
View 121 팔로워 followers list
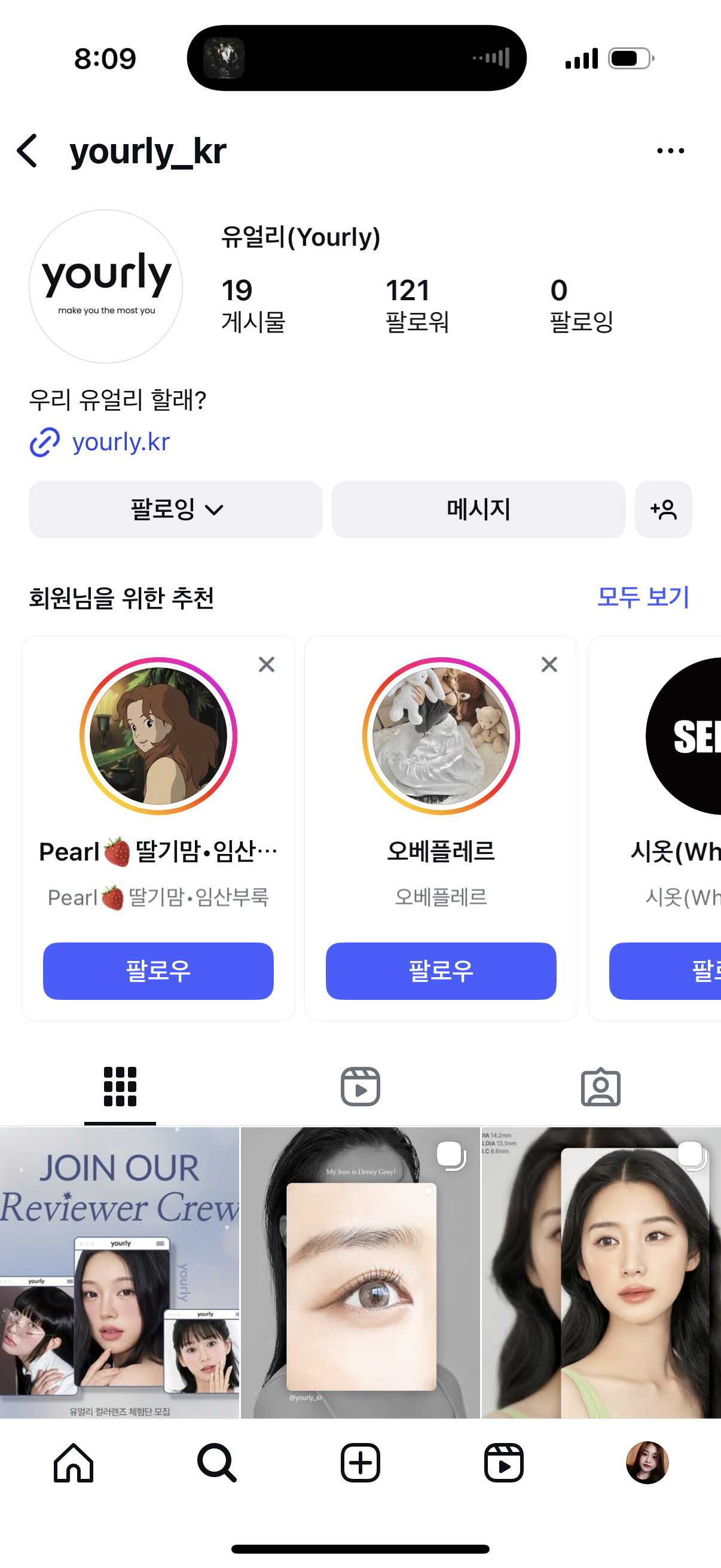417,305
